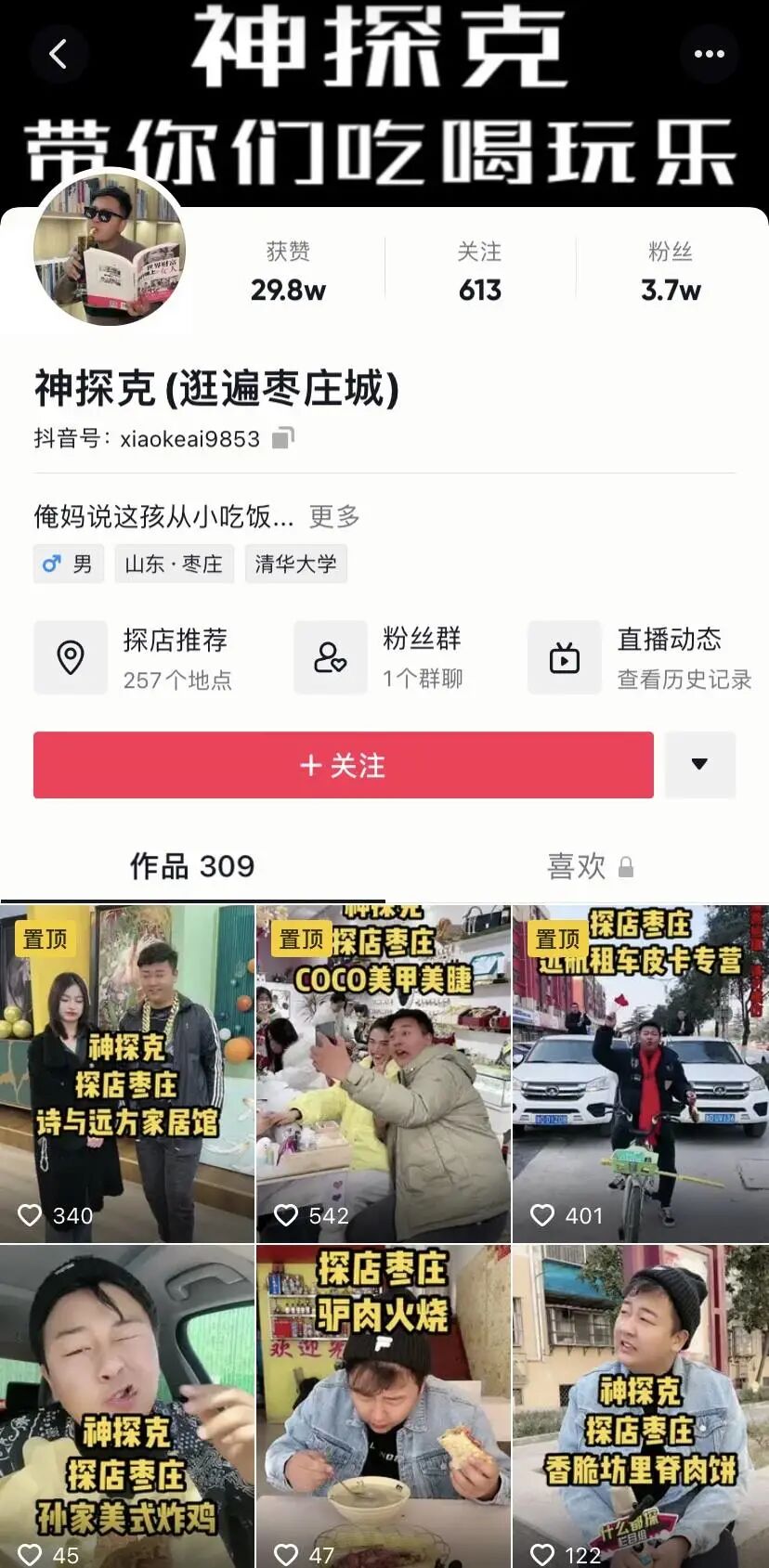Copy the Douyin ID xiaokeai9853
The width and height of the screenshot is (769, 1568).
[x=283, y=438]
